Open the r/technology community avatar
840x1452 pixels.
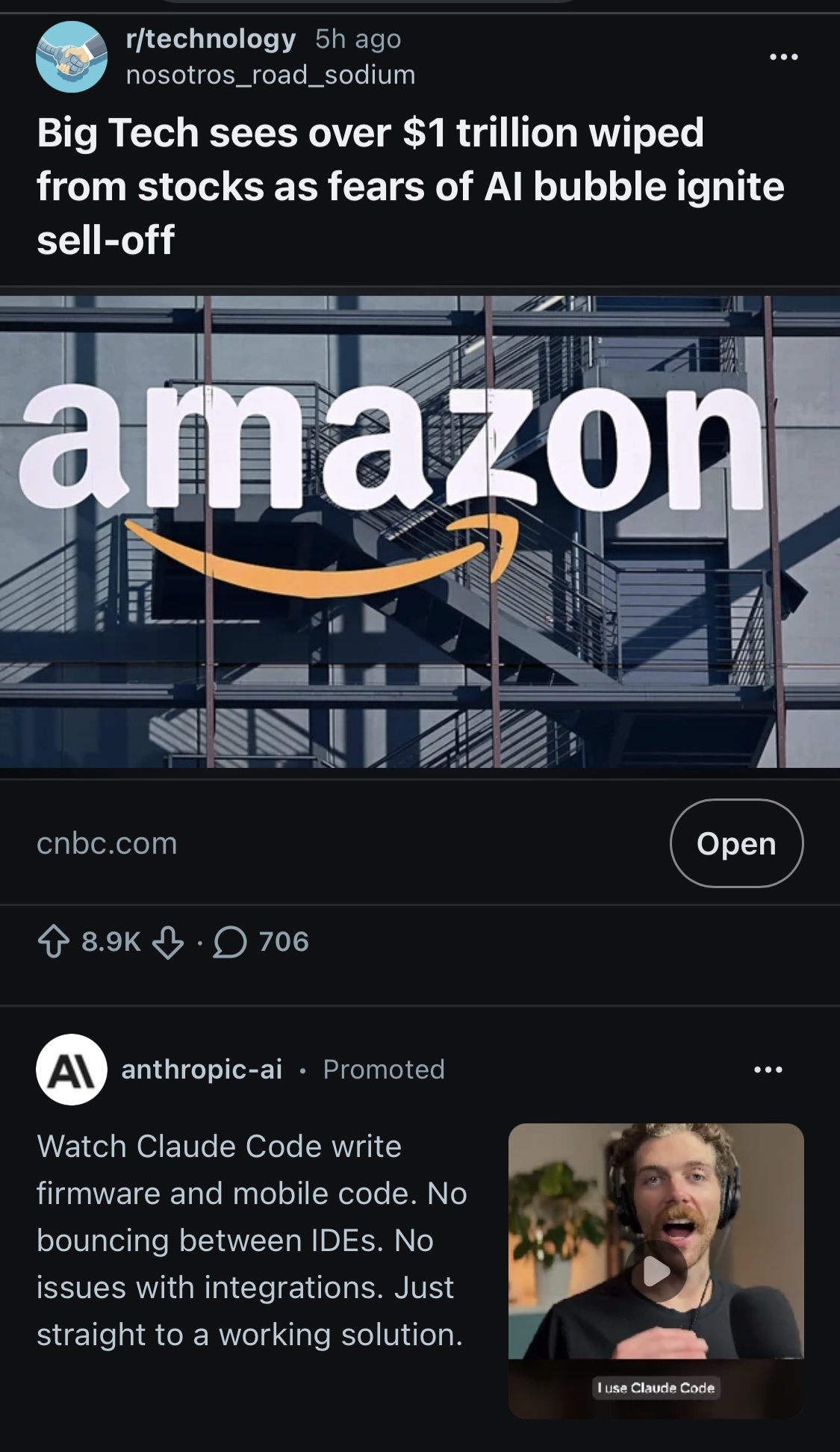[72, 57]
